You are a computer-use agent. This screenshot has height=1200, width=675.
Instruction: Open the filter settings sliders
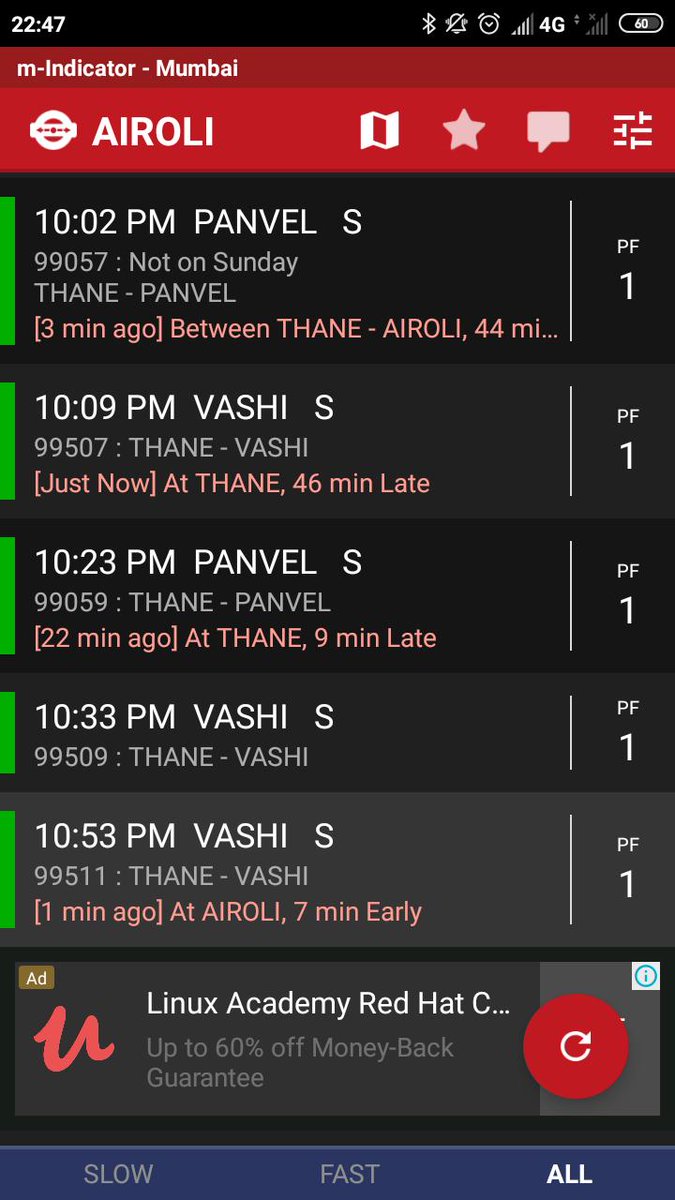point(632,131)
